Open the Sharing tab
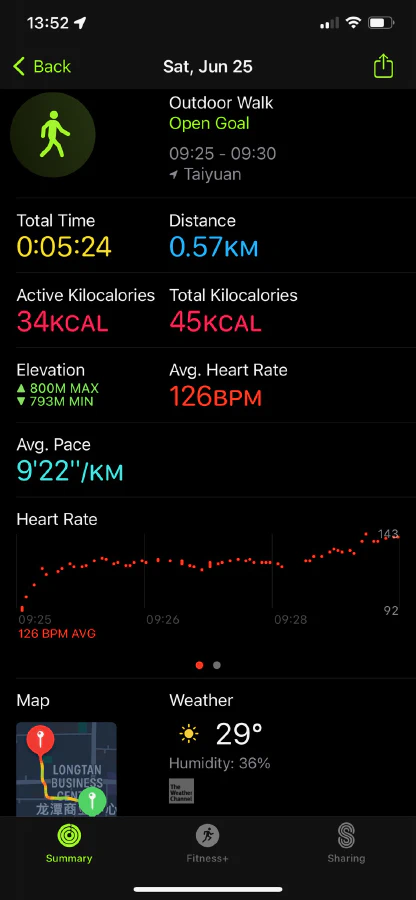The height and width of the screenshot is (900, 416). (x=345, y=844)
